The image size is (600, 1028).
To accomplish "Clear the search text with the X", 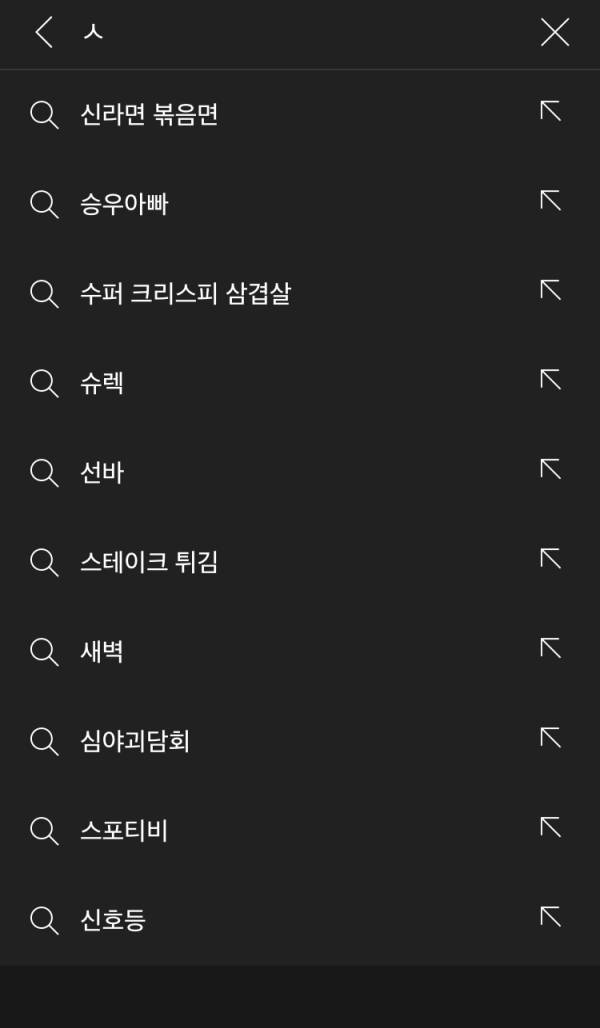I will click(x=555, y=32).
